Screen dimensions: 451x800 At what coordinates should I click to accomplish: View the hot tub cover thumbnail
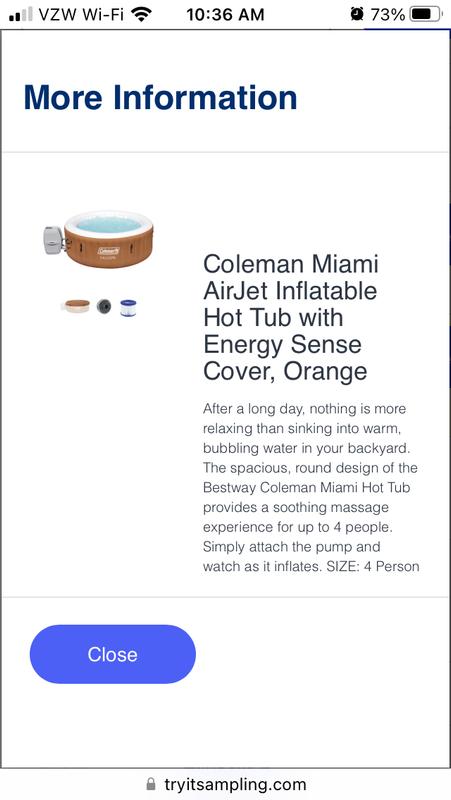[77, 306]
